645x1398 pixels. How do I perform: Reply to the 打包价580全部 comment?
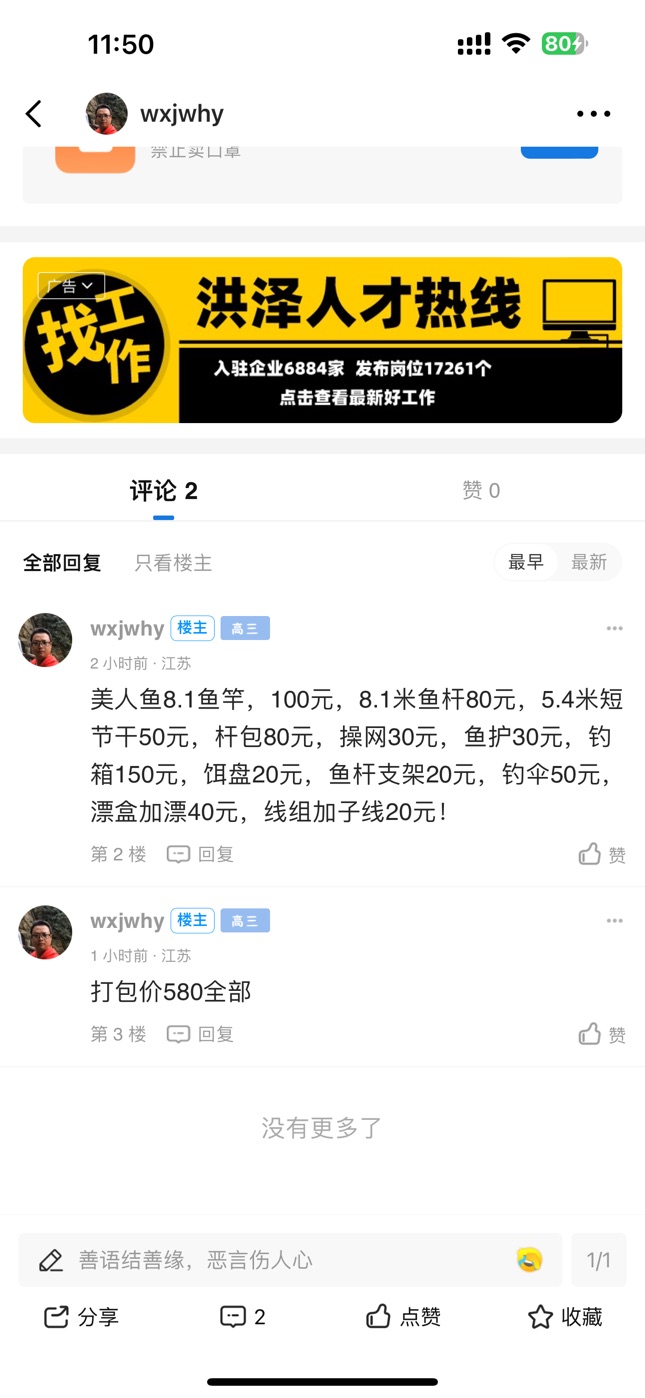coord(200,1034)
